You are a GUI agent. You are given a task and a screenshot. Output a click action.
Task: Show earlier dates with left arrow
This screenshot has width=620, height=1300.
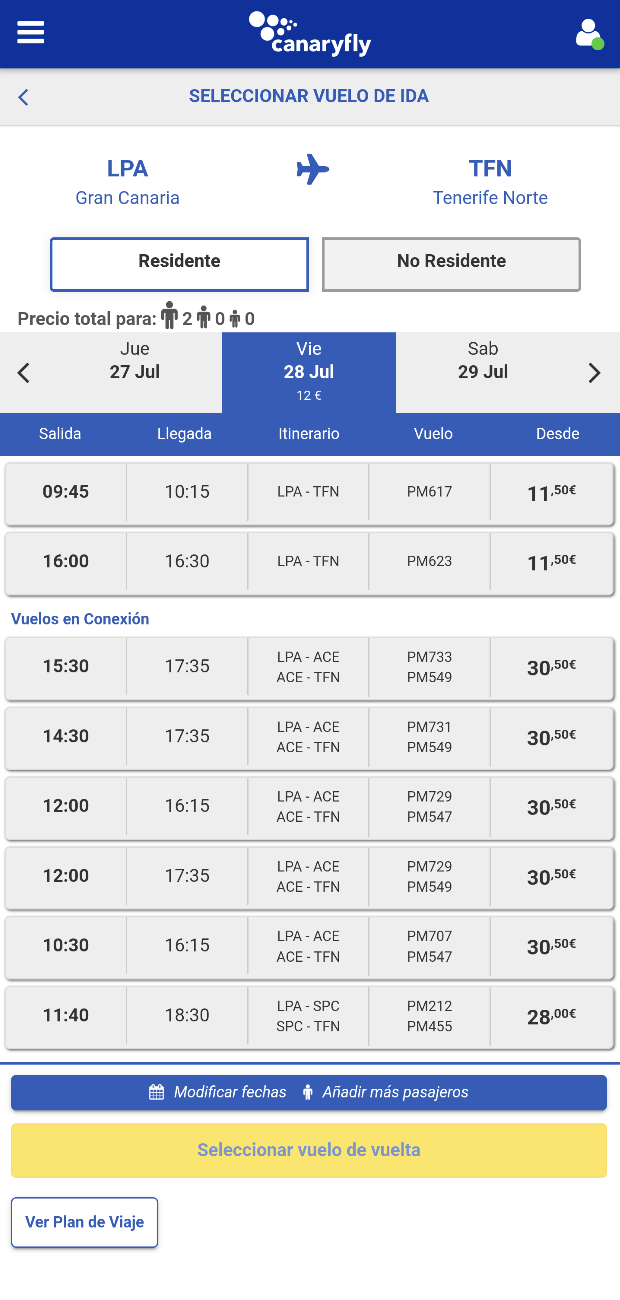point(24,373)
